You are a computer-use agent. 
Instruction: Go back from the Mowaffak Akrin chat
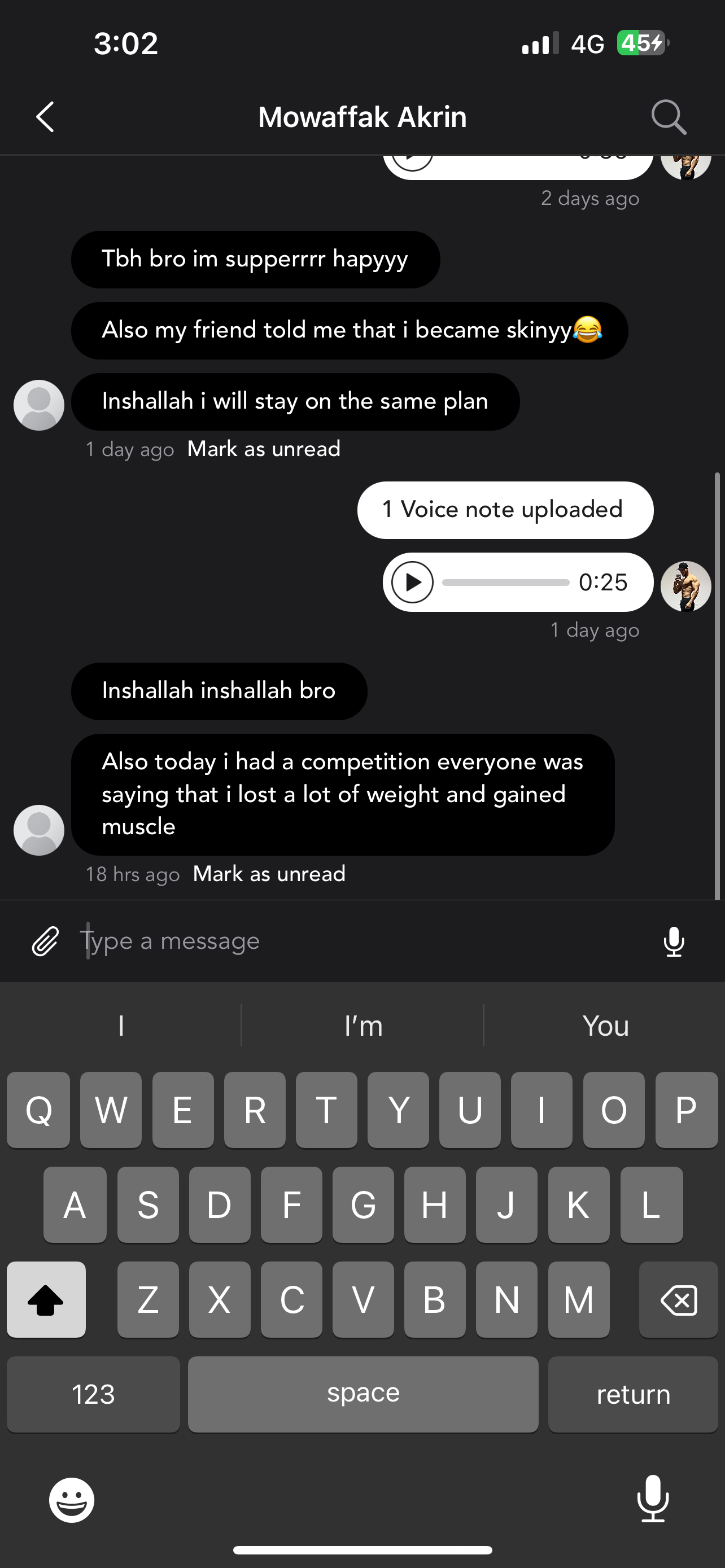click(x=46, y=117)
